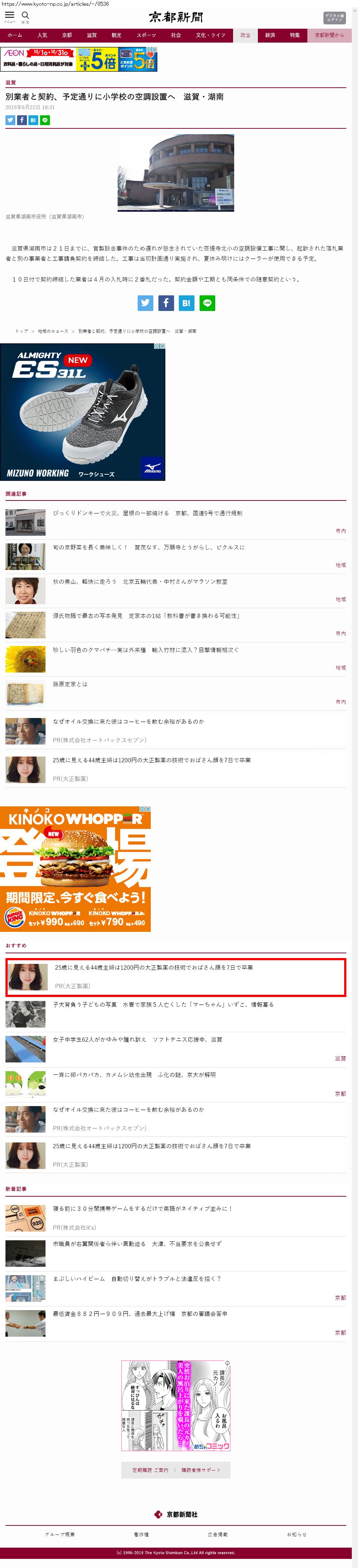The width and height of the screenshot is (358, 1568).
Task: Go to the 経済 section
Action: pos(270,35)
